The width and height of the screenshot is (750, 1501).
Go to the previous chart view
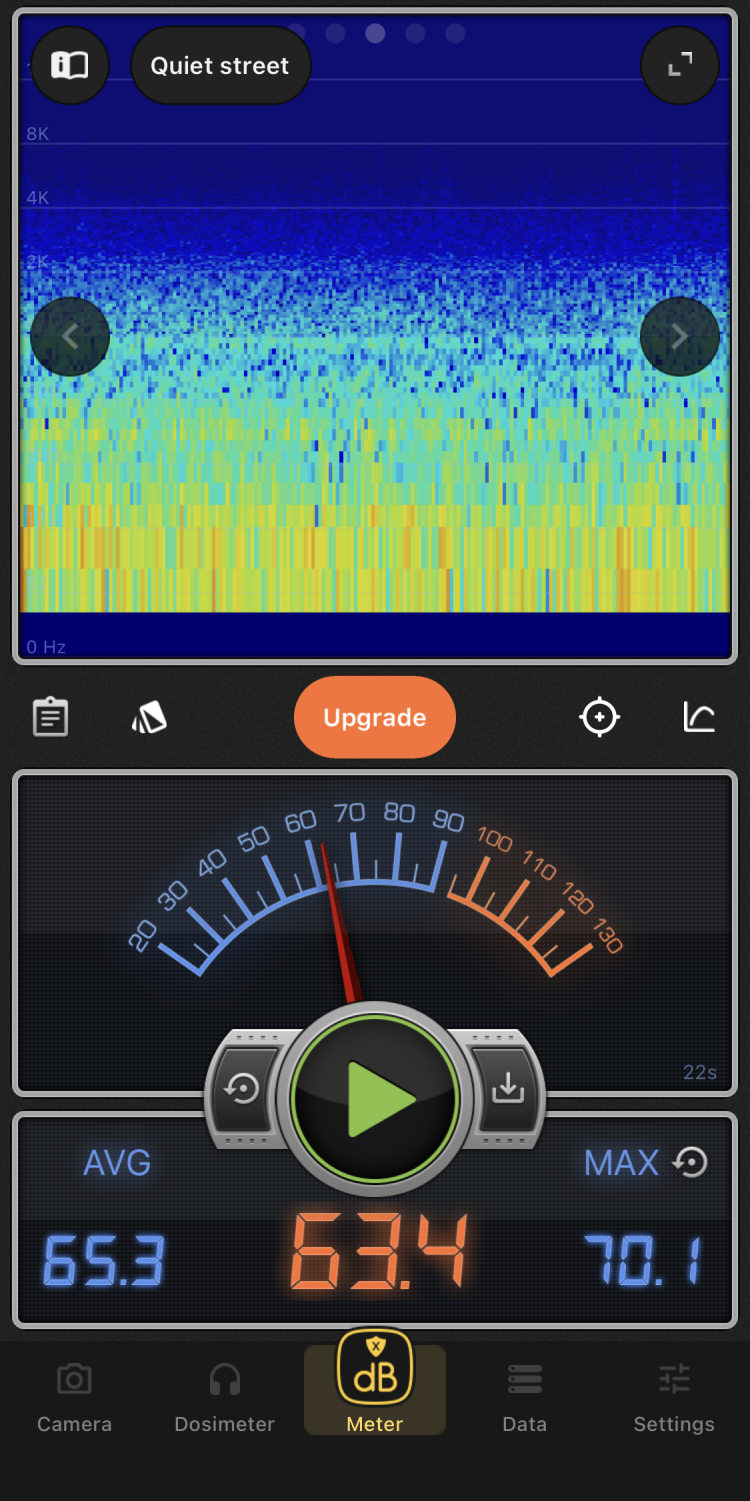tap(70, 337)
